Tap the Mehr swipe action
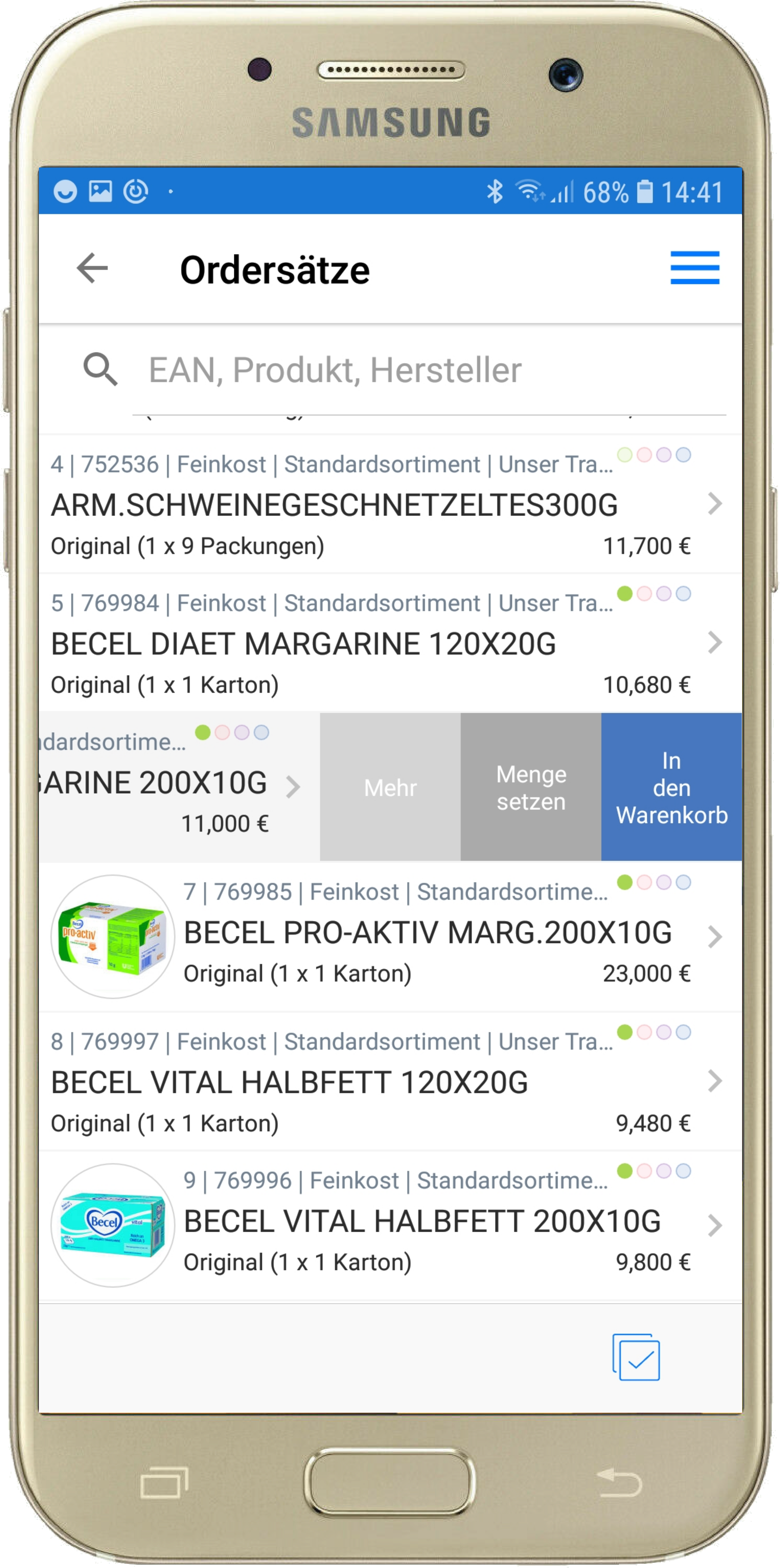This screenshot has width=780, height=1568. [x=390, y=787]
